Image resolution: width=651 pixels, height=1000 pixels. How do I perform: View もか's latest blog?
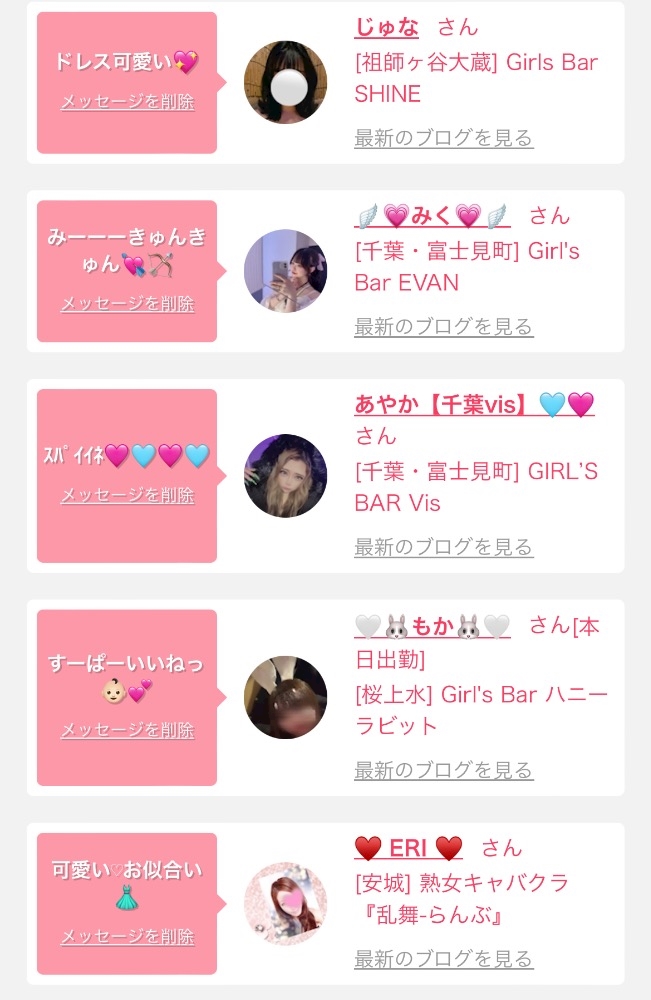pyautogui.click(x=443, y=770)
